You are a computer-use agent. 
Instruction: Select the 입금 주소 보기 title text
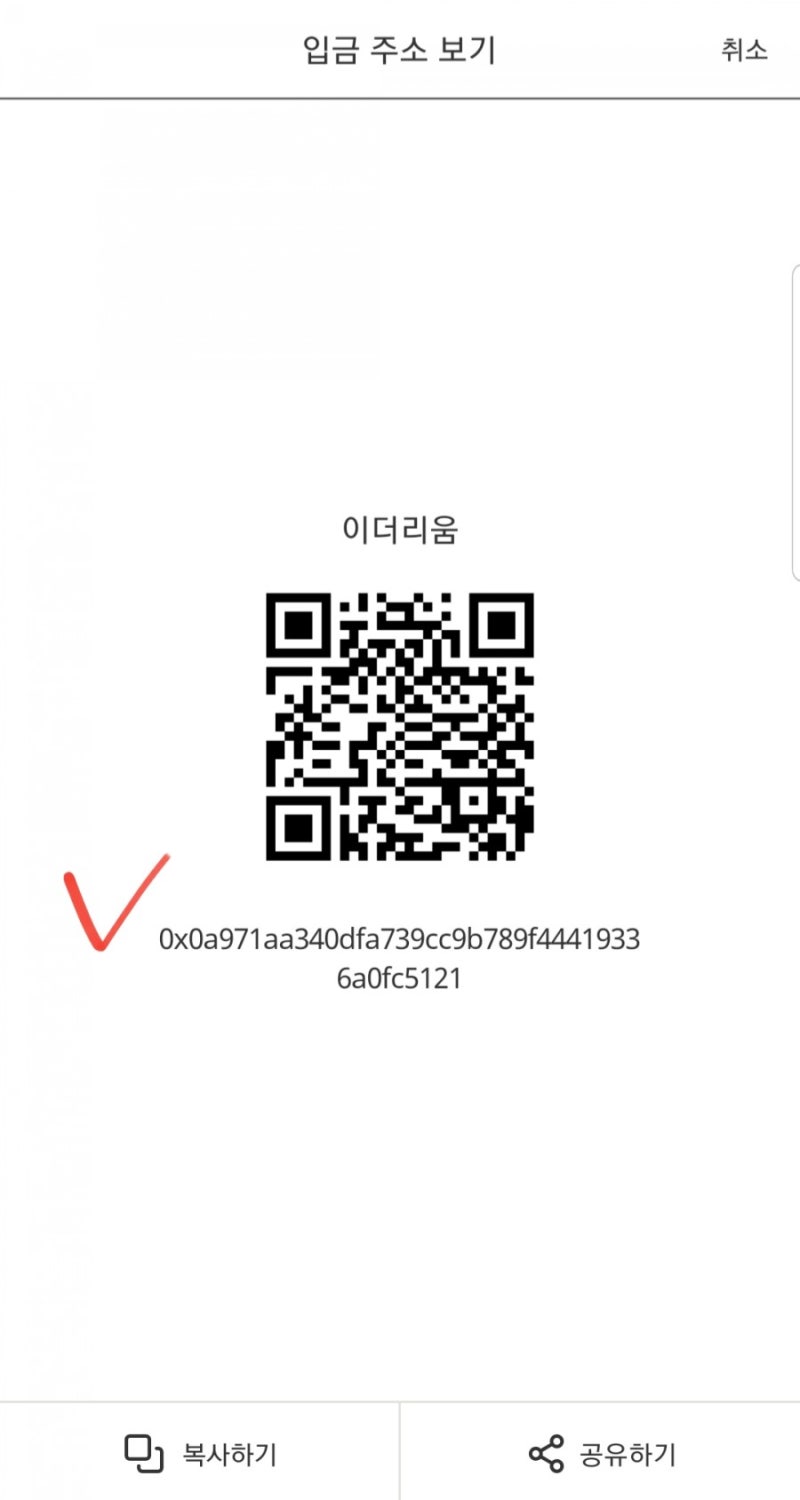(x=400, y=51)
